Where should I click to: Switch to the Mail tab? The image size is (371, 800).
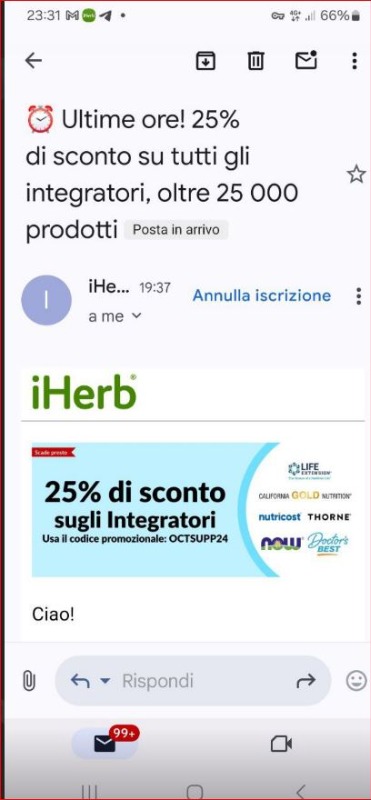[x=105, y=744]
